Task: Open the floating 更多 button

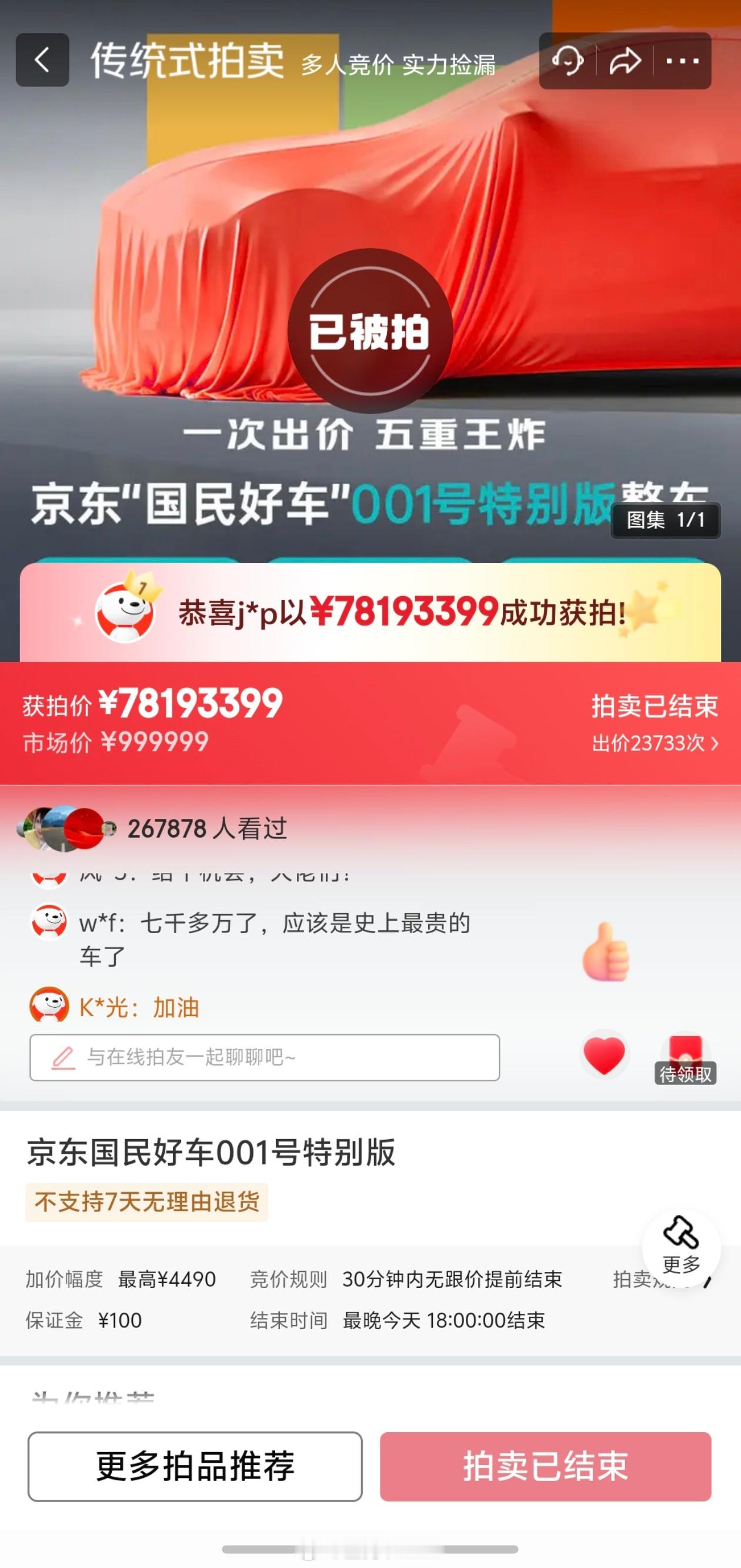Action: click(x=682, y=1246)
